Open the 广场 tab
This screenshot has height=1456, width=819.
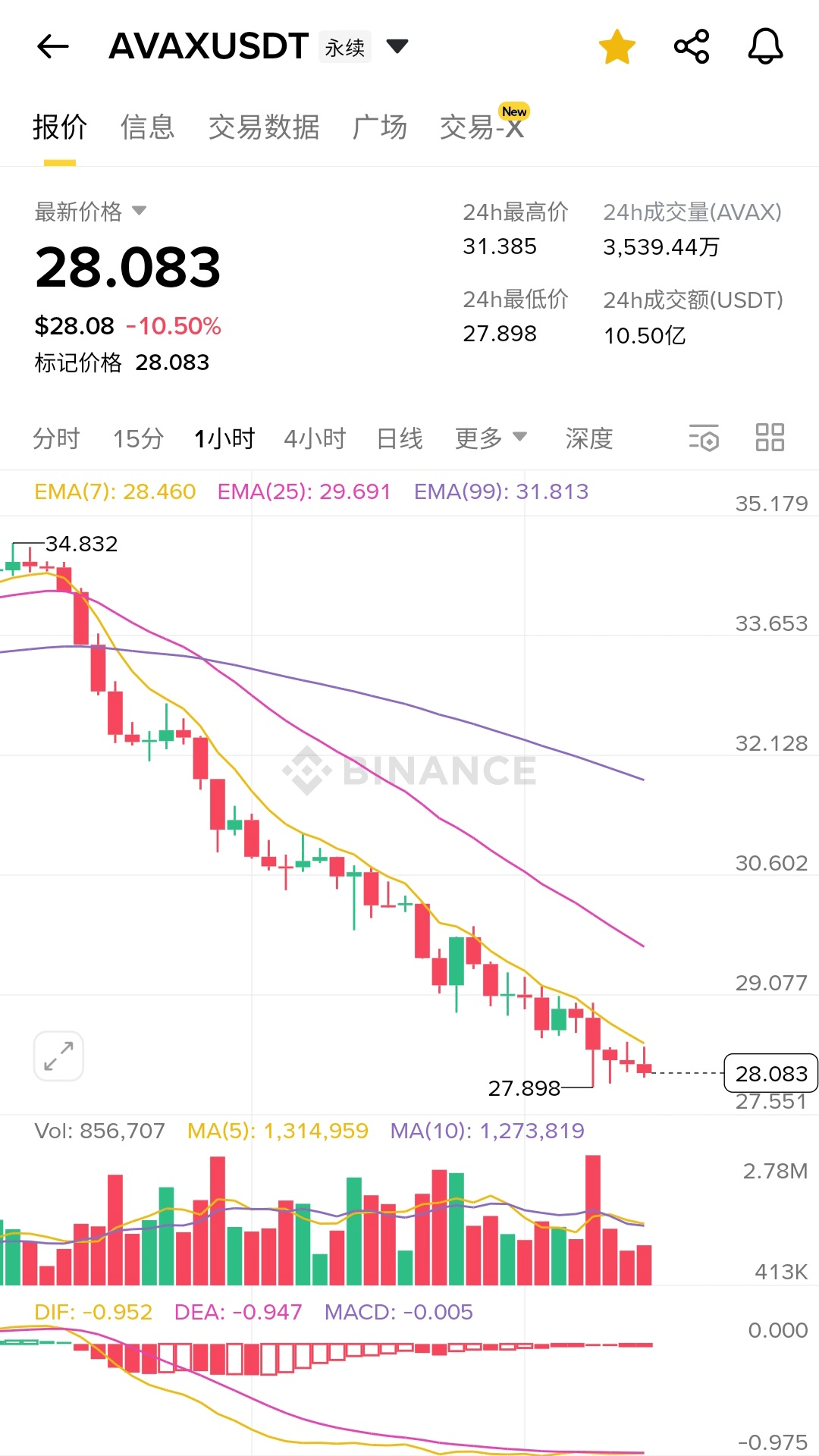(380, 127)
